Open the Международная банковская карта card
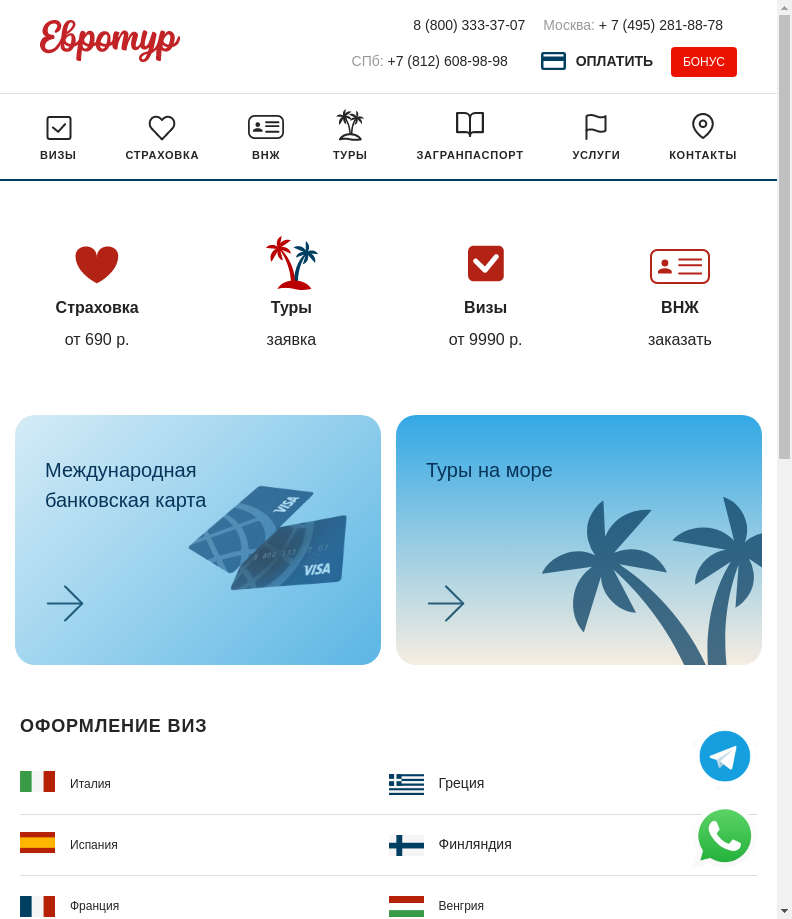Viewport: 792px width, 919px height. click(x=198, y=540)
